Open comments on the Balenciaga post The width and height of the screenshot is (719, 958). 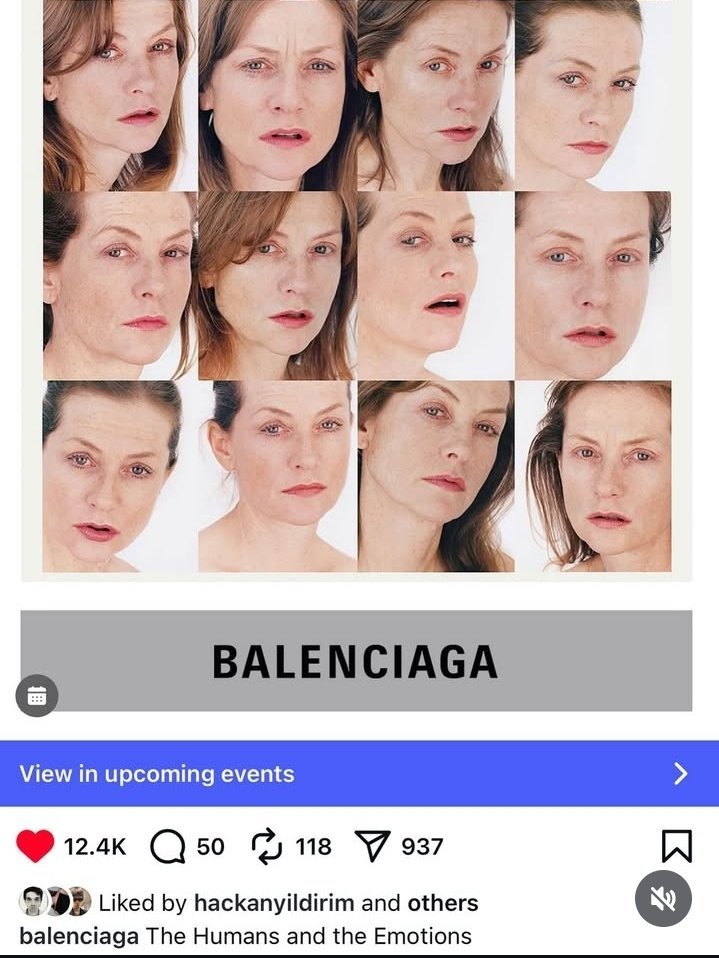167,847
